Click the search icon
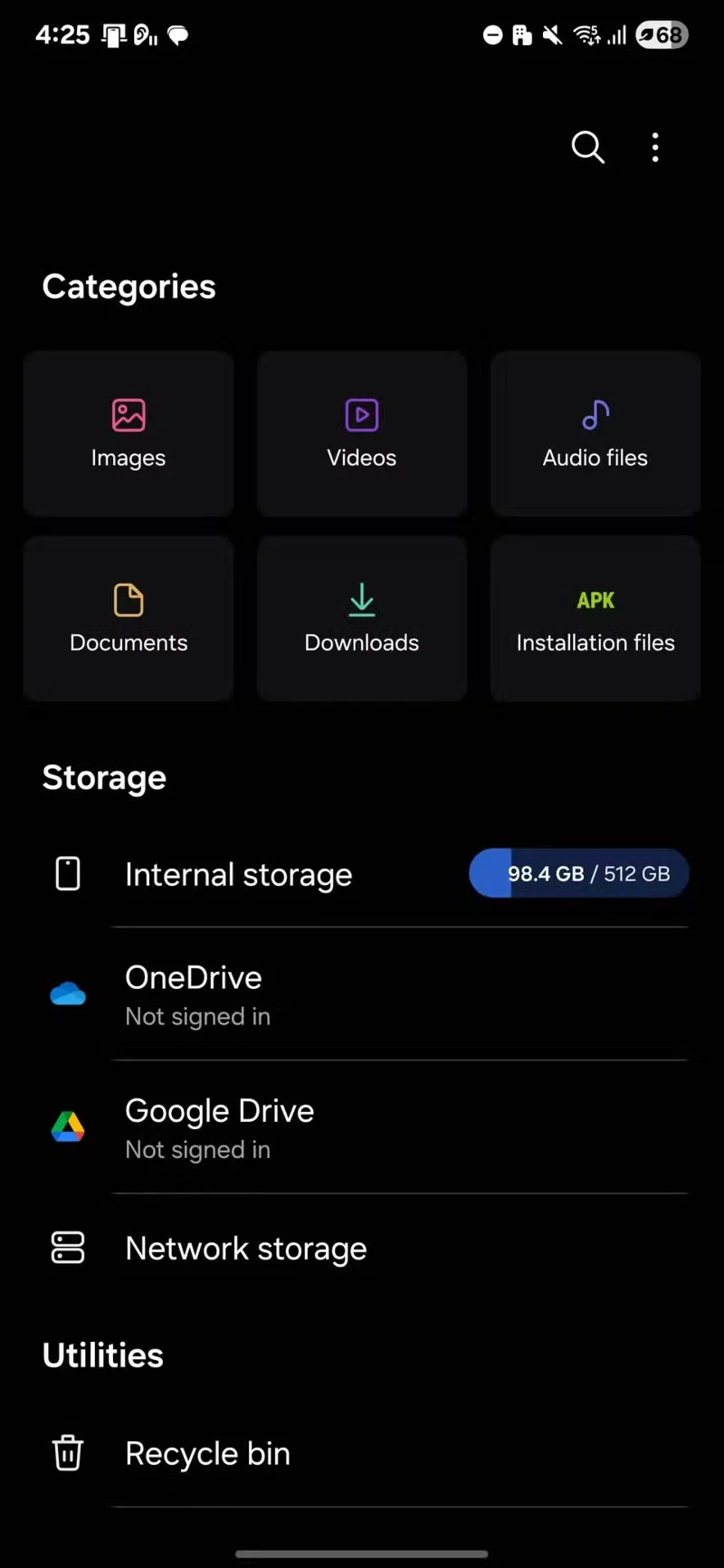This screenshot has width=724, height=1568. pos(587,147)
